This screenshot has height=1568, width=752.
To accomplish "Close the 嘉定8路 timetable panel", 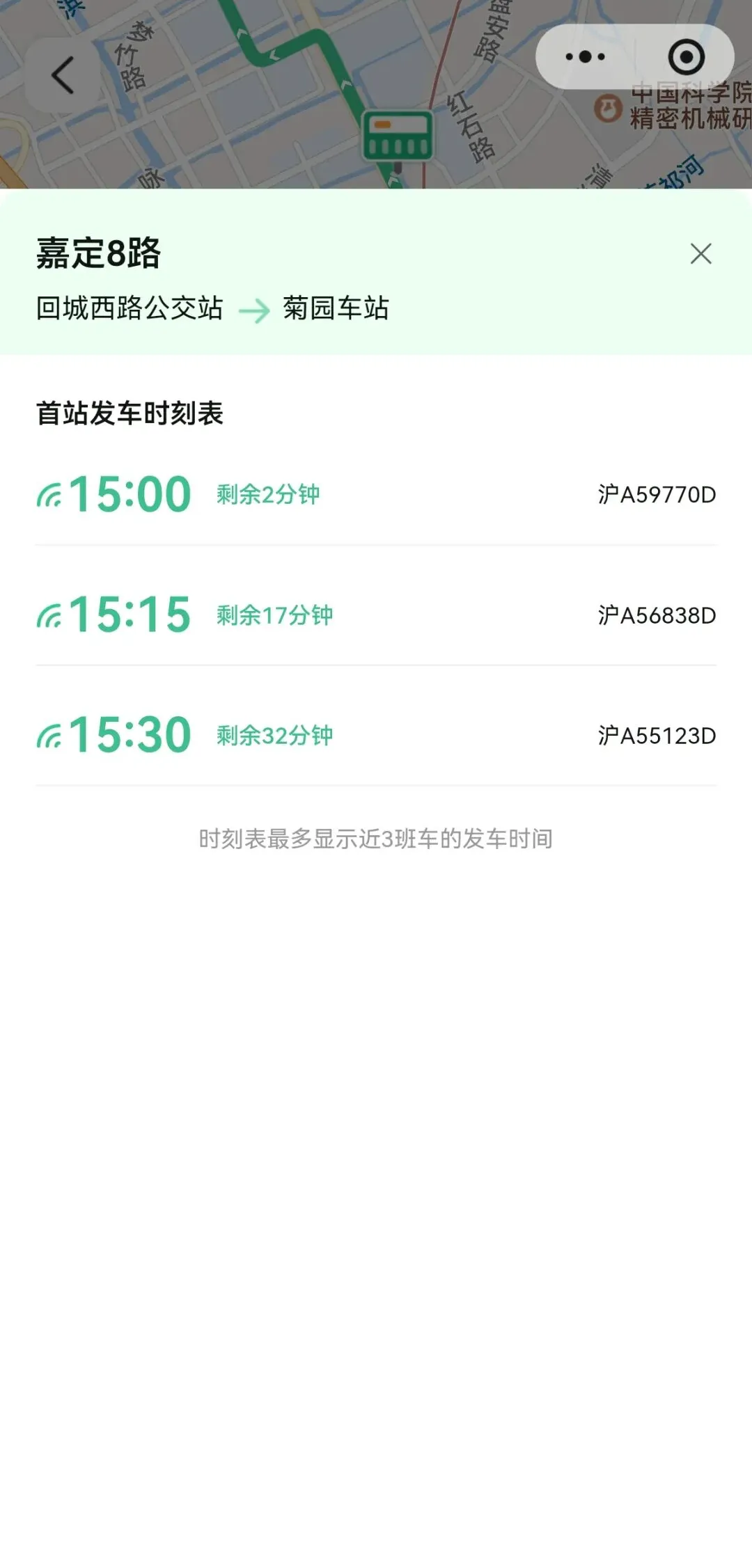I will pyautogui.click(x=700, y=253).
